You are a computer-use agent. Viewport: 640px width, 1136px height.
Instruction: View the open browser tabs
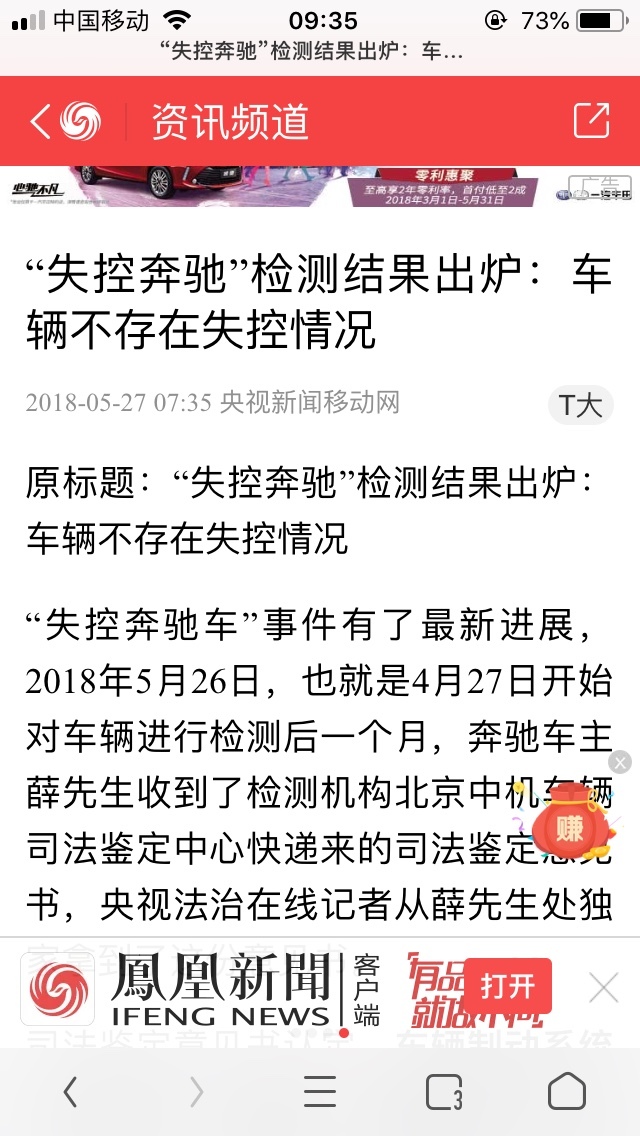point(444,1092)
